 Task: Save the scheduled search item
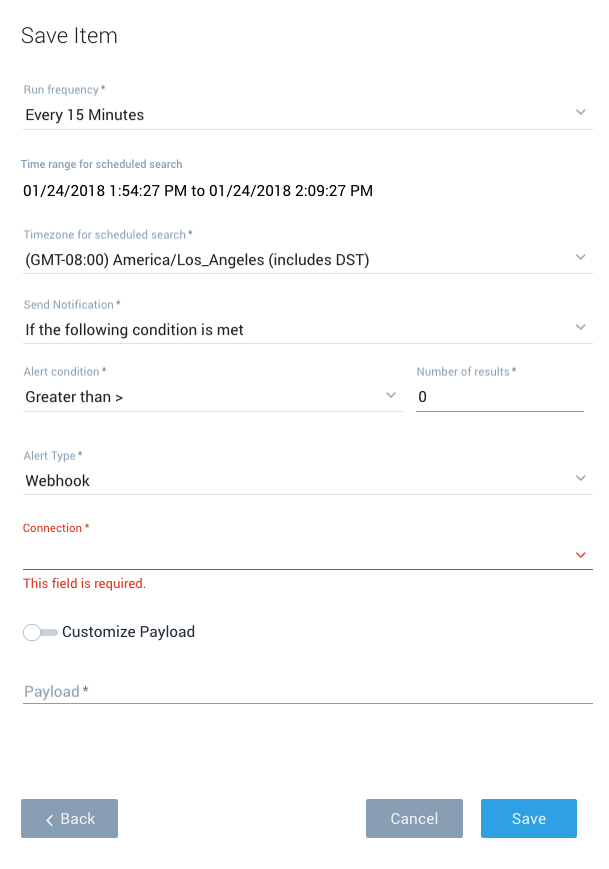[x=528, y=818]
